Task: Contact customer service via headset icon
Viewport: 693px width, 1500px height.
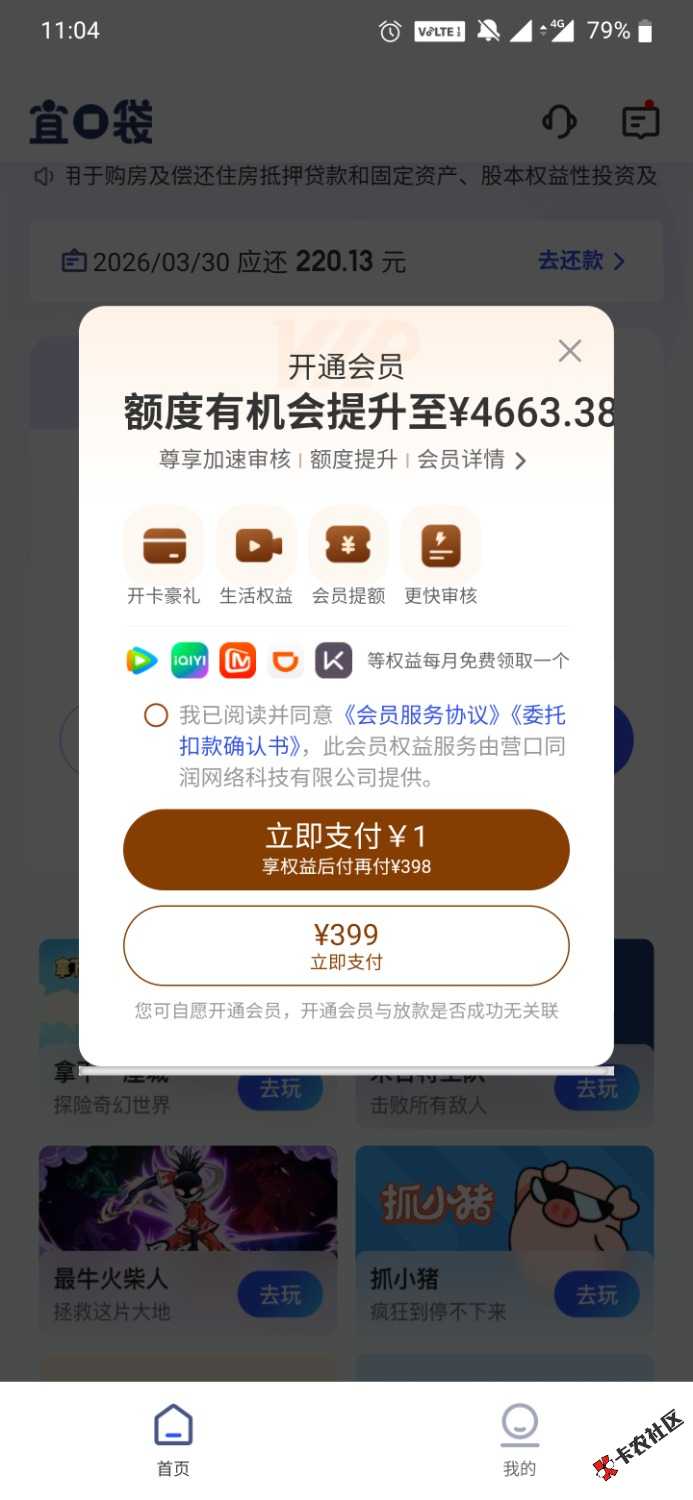Action: pyautogui.click(x=559, y=122)
